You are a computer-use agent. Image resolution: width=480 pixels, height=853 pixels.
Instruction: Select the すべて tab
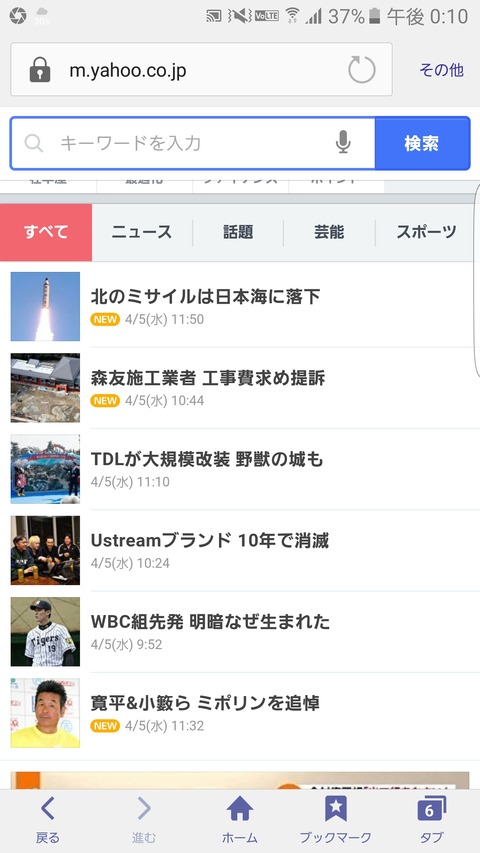point(46,232)
